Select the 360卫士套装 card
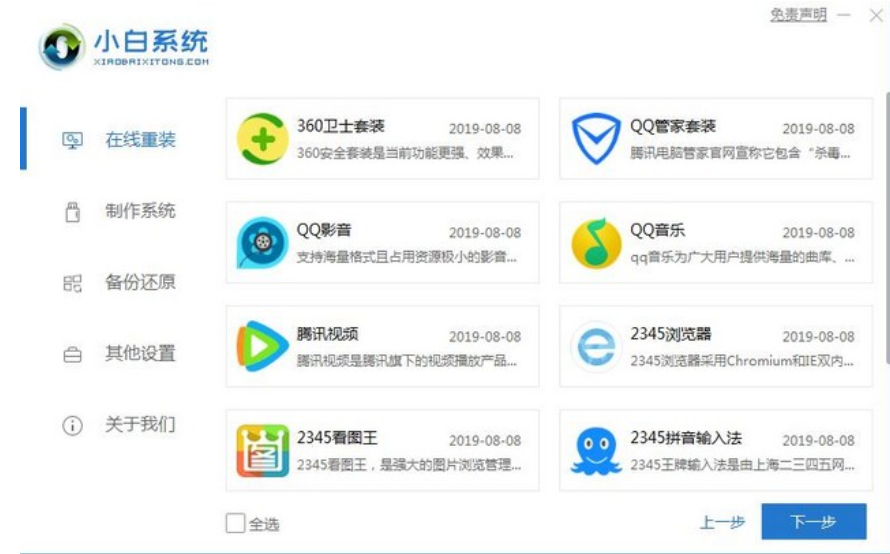The width and height of the screenshot is (890, 554). 382,139
